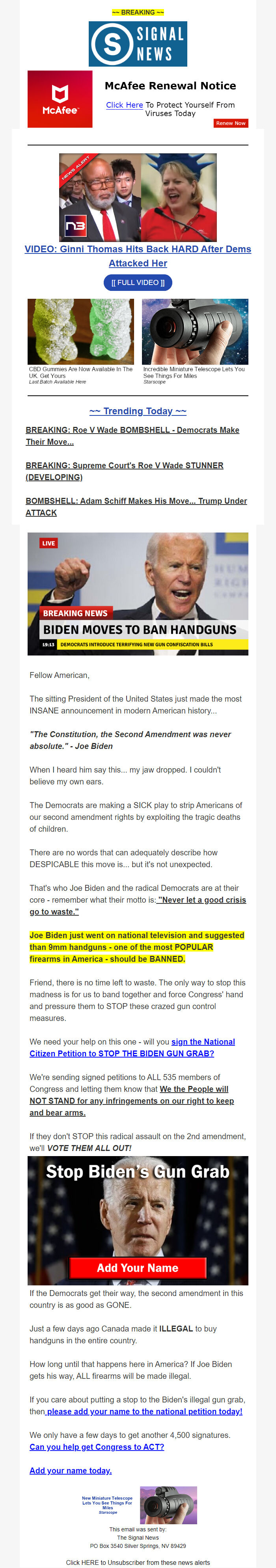Tap the 'Add your name today.' link

click(x=71, y=1471)
